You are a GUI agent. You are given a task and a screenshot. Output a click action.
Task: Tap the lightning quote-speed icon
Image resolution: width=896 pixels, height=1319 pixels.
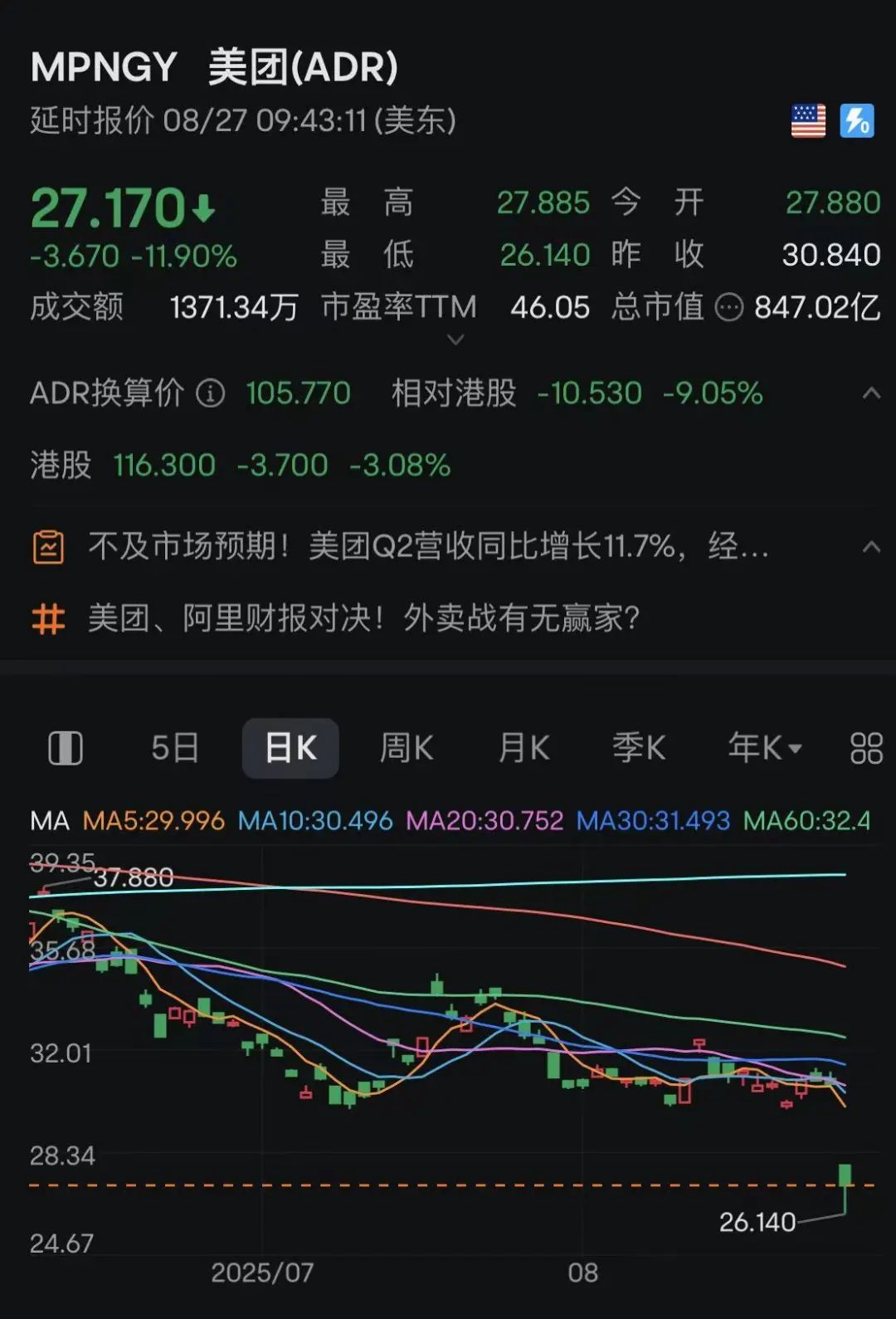coord(857,121)
